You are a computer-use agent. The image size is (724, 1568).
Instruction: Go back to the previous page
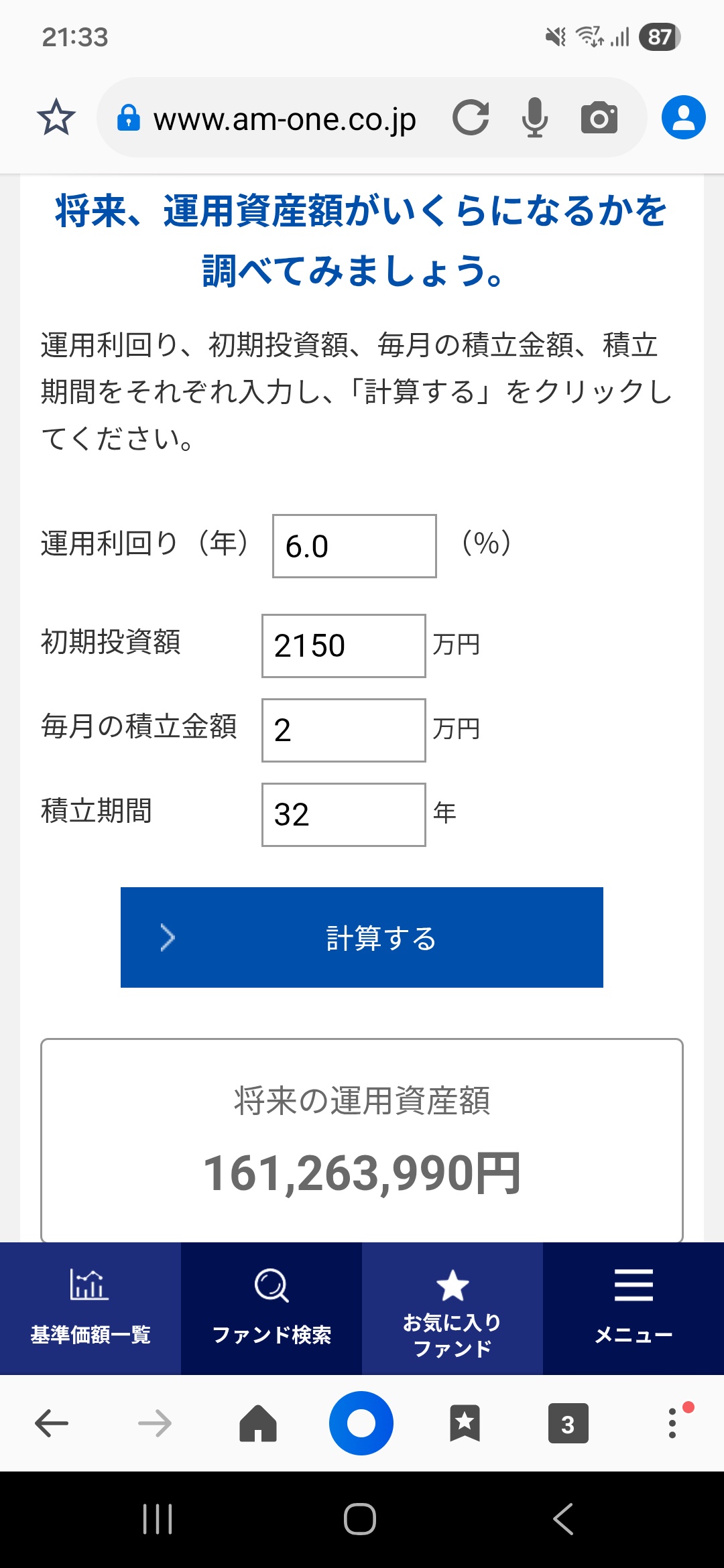[x=52, y=1423]
